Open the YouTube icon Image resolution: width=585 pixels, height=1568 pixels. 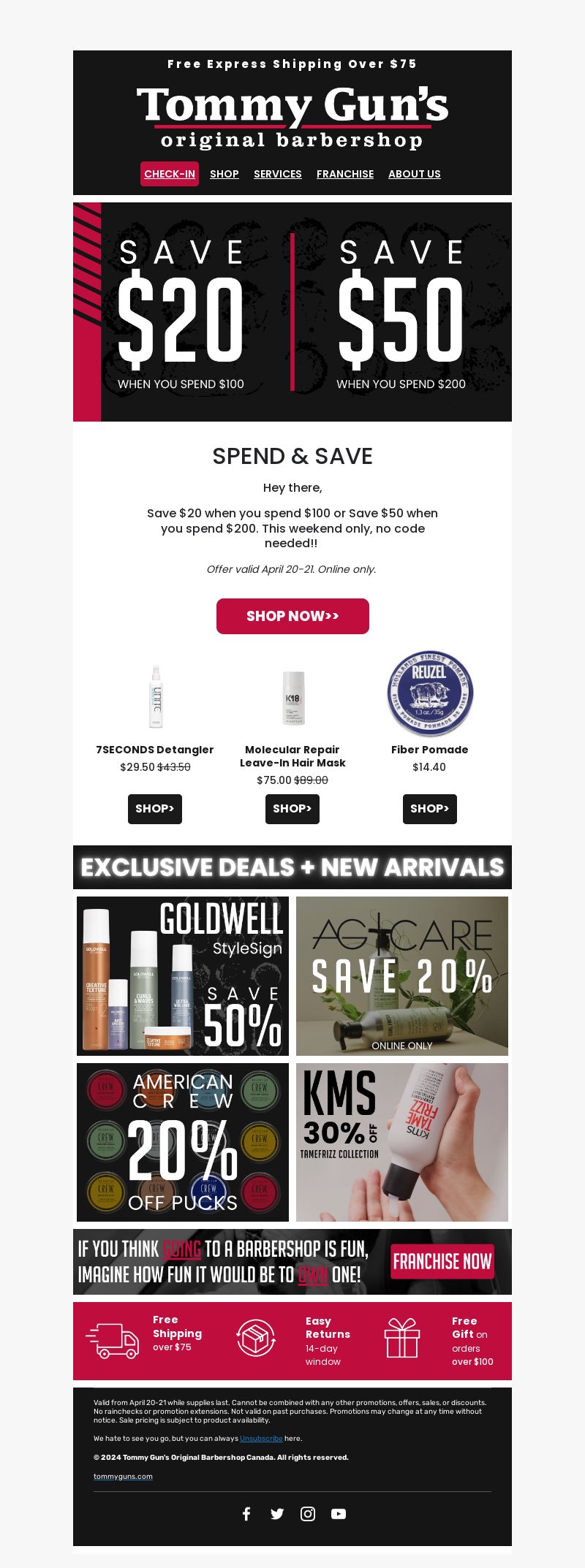pos(339,1514)
